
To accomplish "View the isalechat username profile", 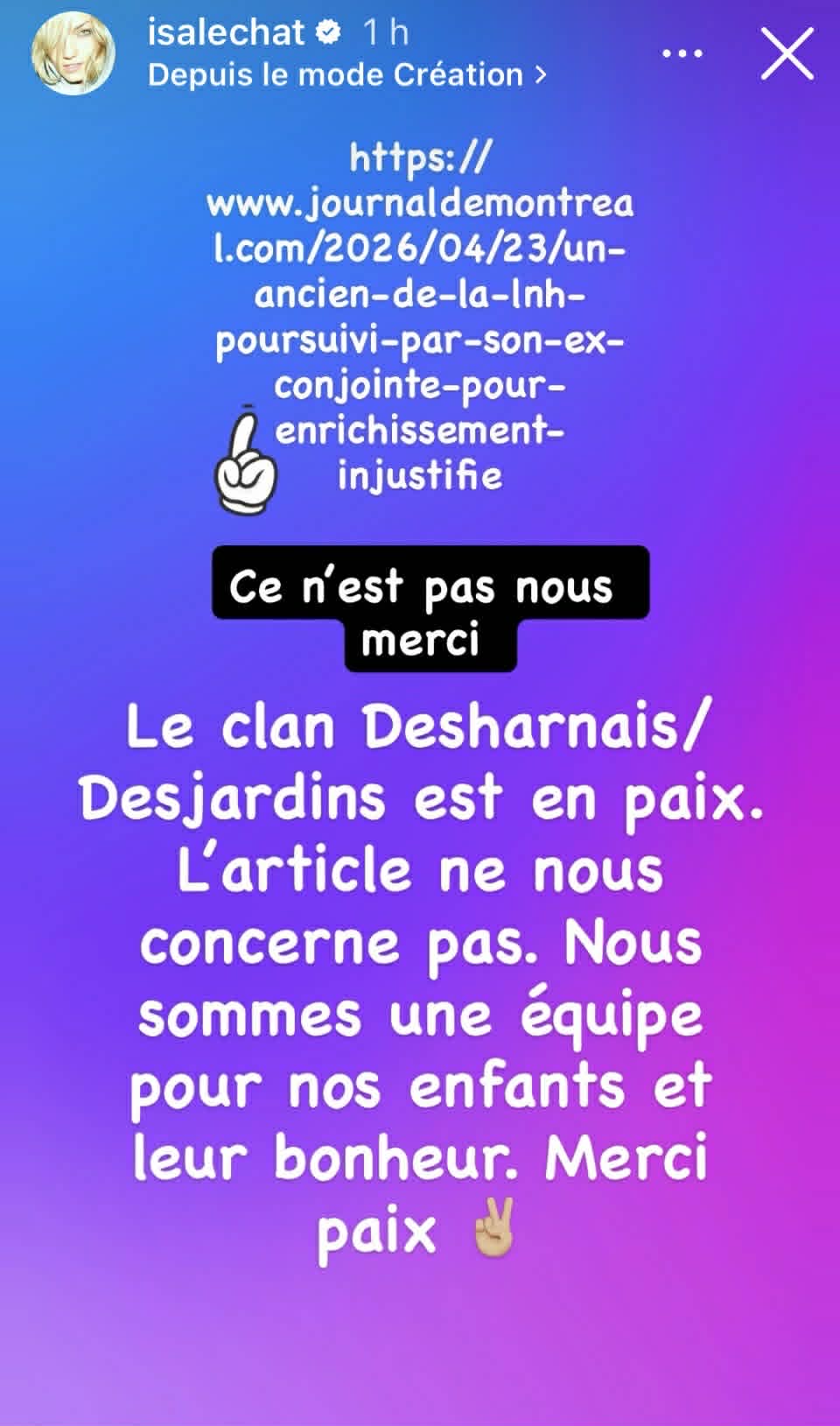I will coord(226,33).
